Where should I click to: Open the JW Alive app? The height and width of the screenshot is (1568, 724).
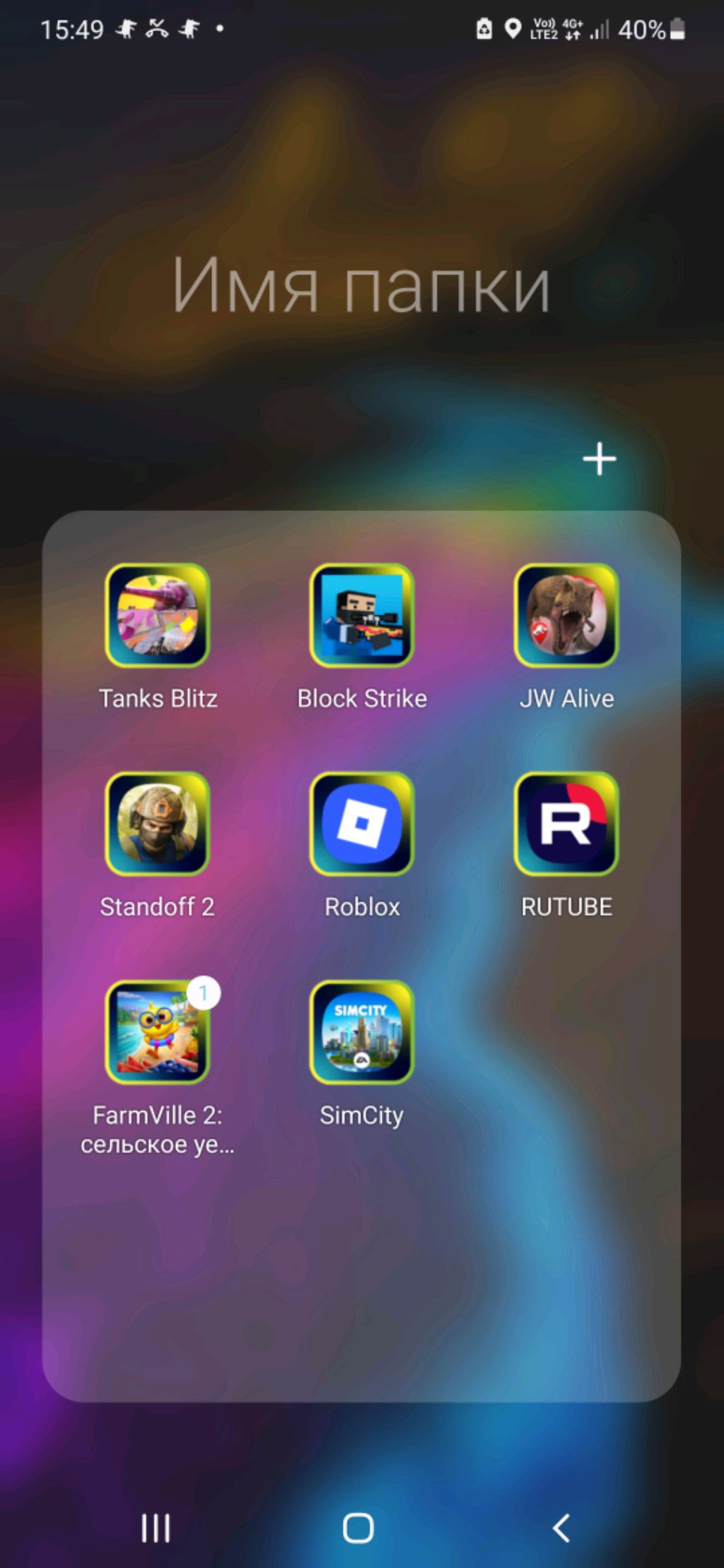coord(566,615)
